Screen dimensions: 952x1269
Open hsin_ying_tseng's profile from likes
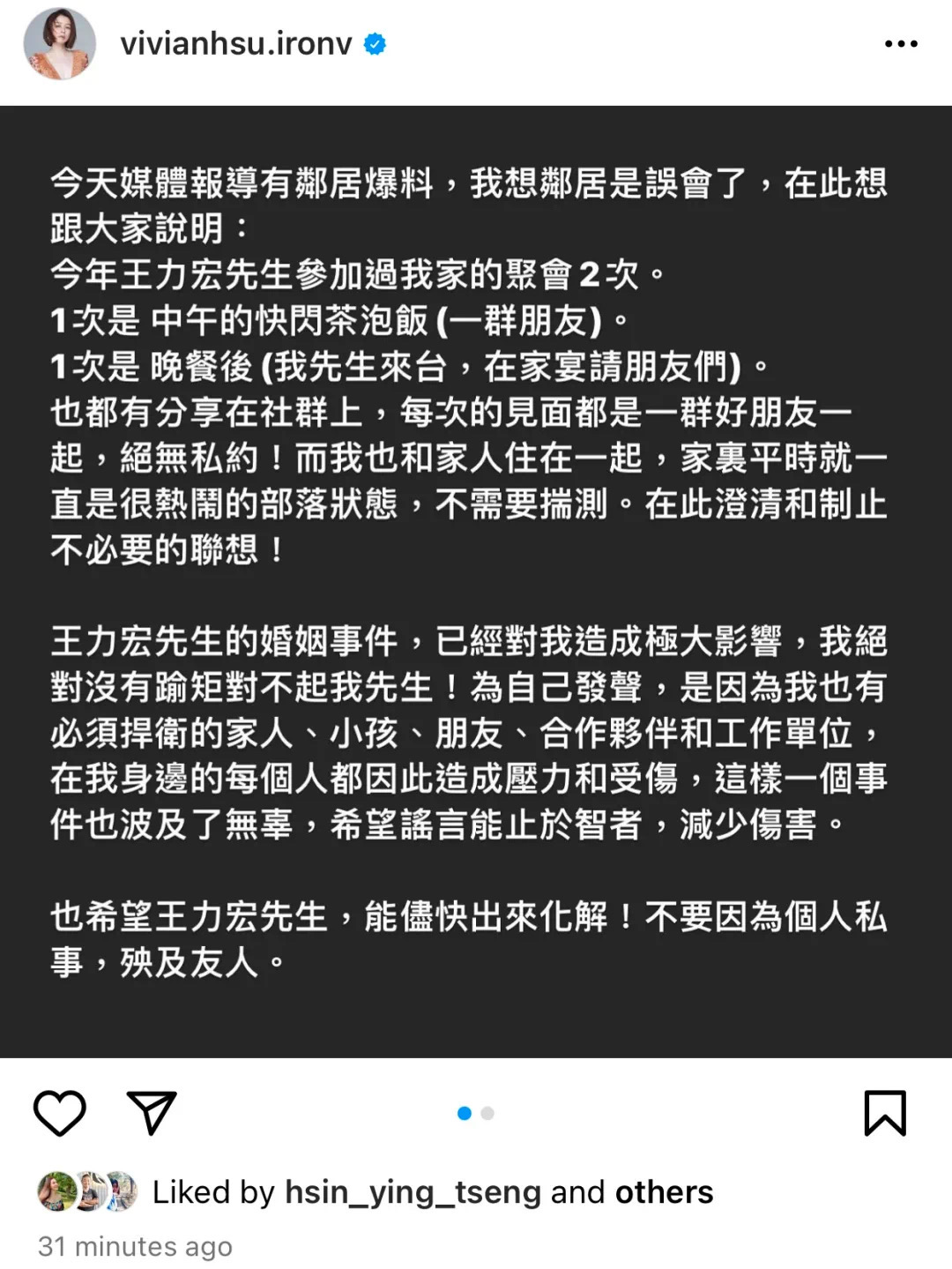[x=412, y=1192]
